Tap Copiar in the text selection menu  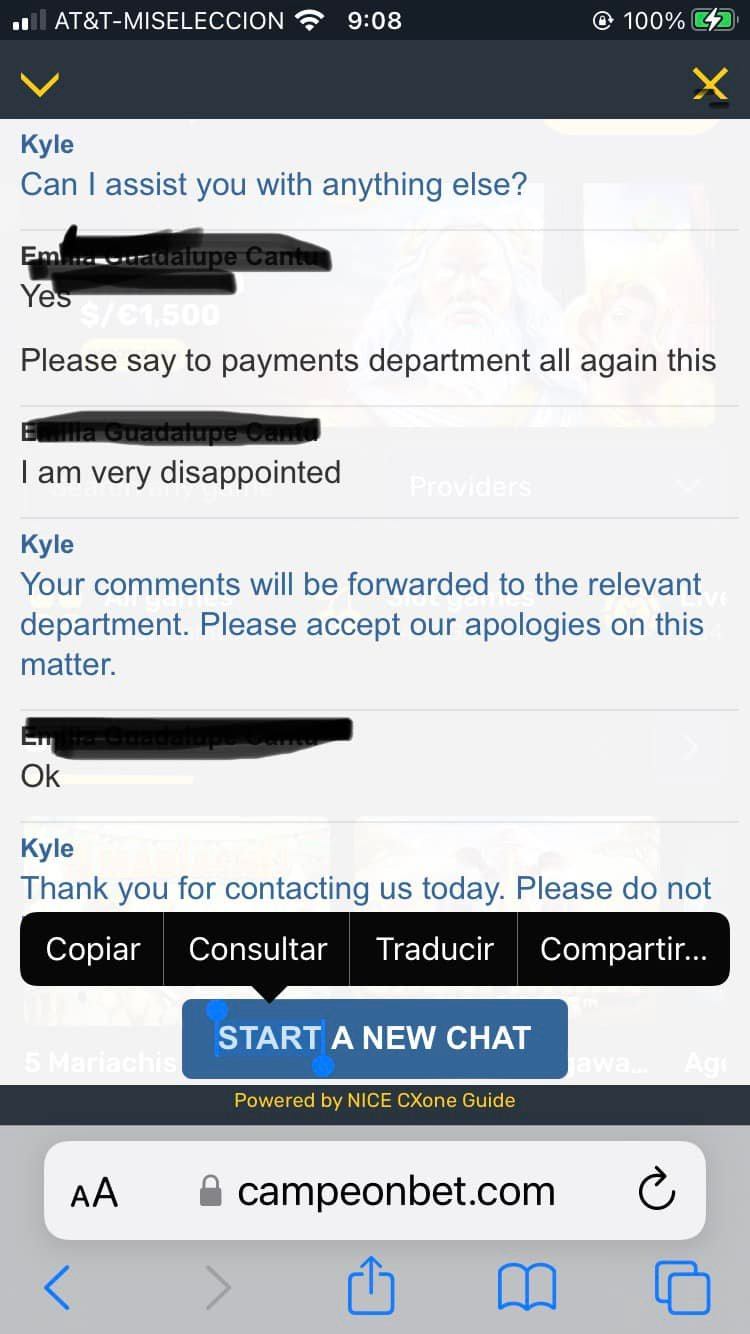point(93,949)
